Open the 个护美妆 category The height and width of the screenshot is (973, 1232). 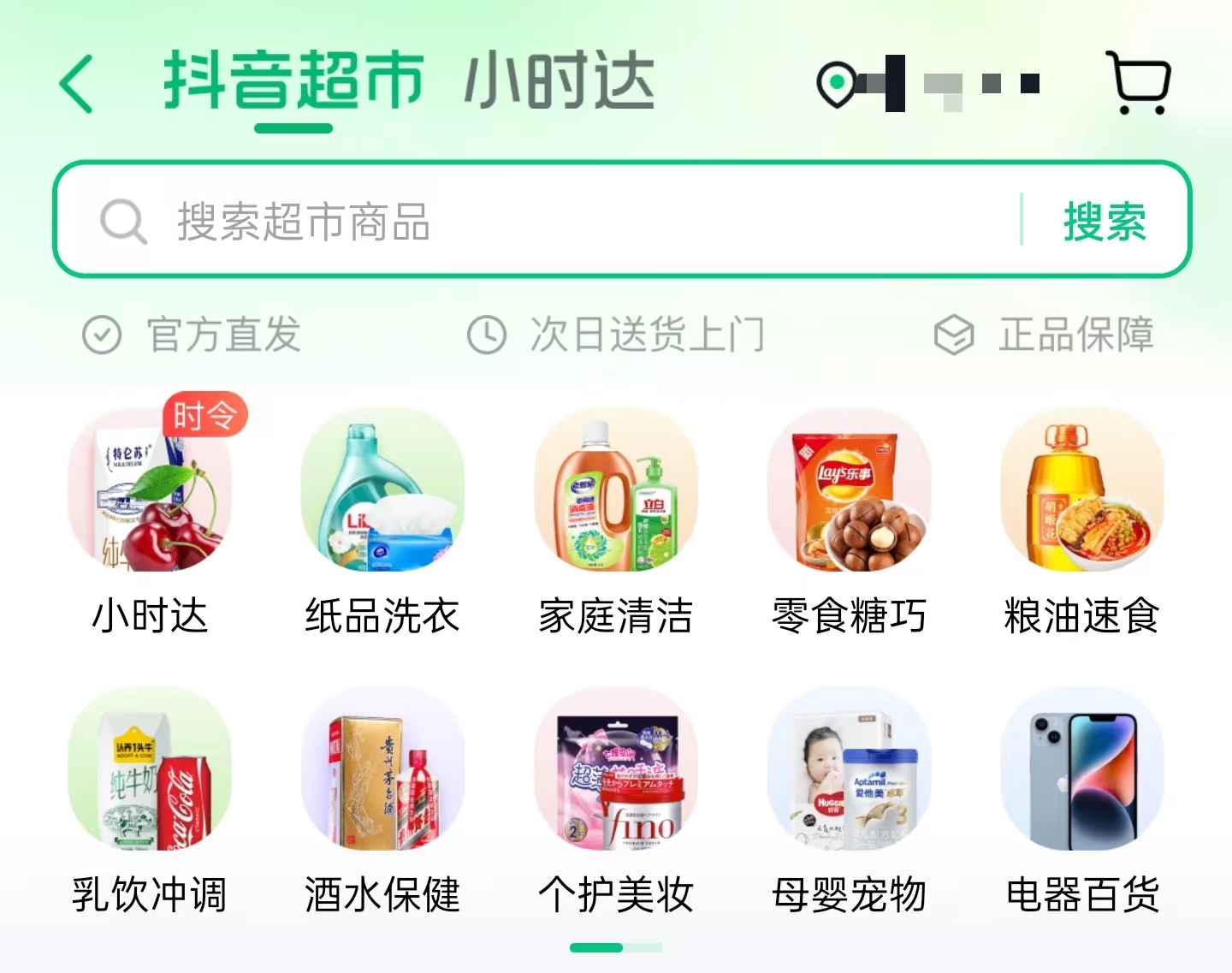click(x=615, y=800)
